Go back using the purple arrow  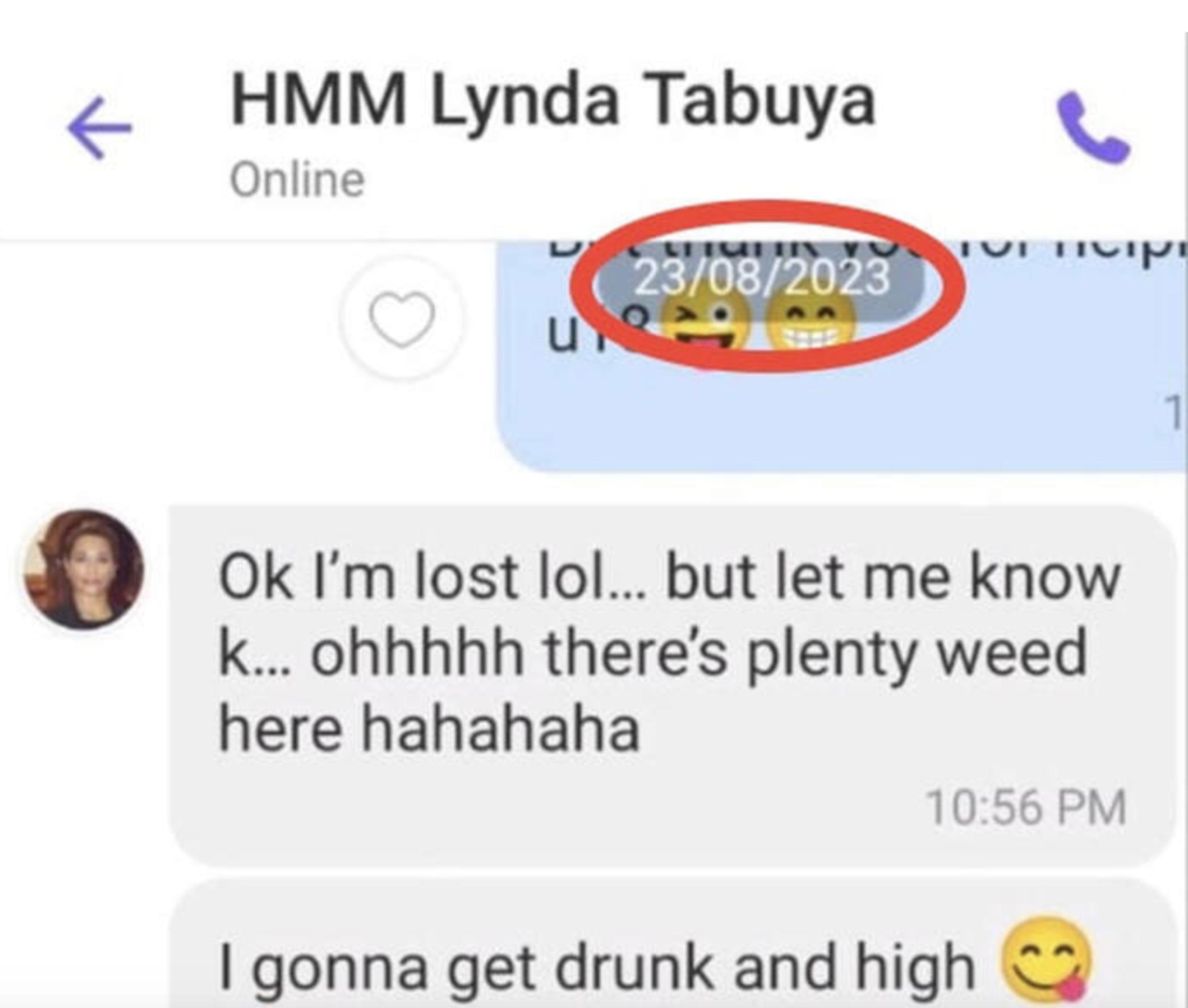[x=100, y=127]
